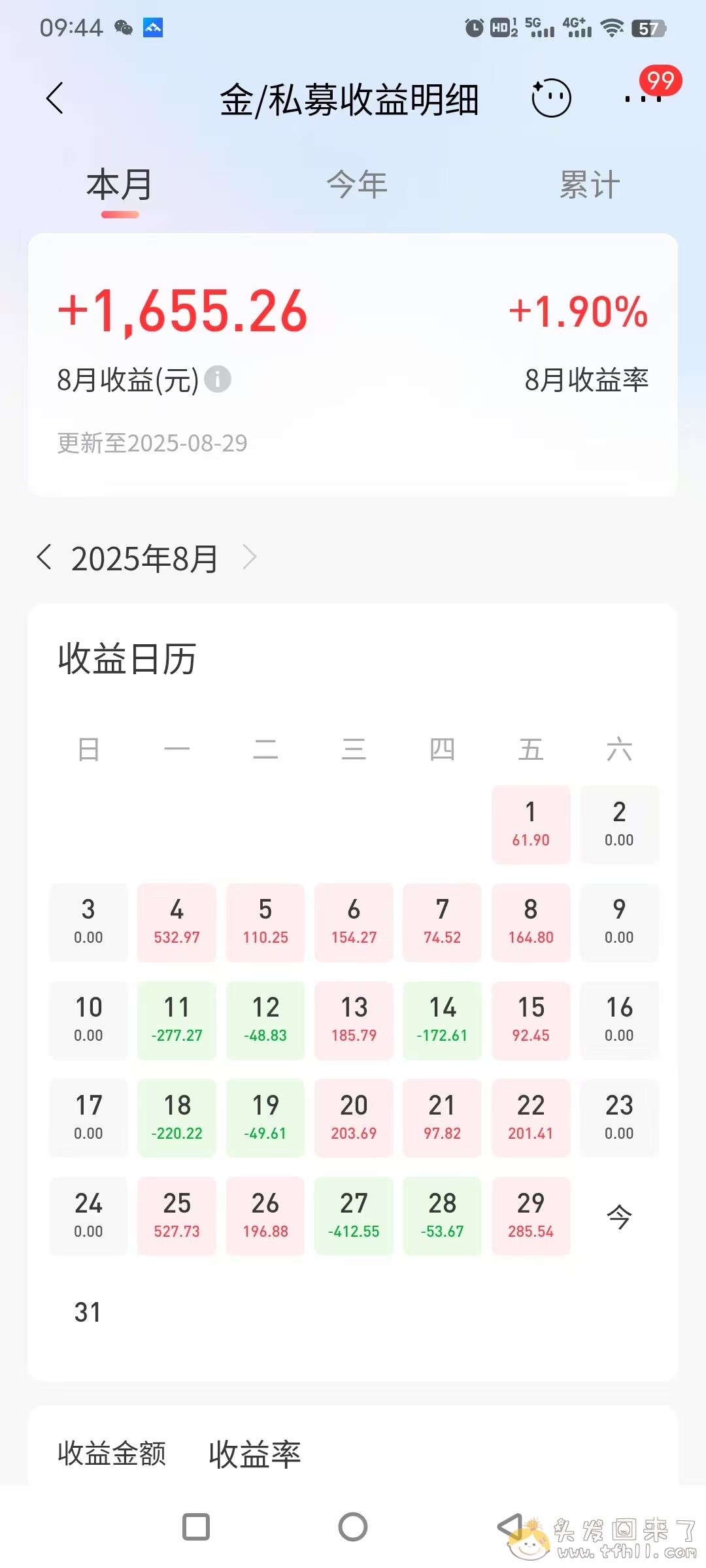
Task: Select the 本月 tab
Action: [120, 184]
